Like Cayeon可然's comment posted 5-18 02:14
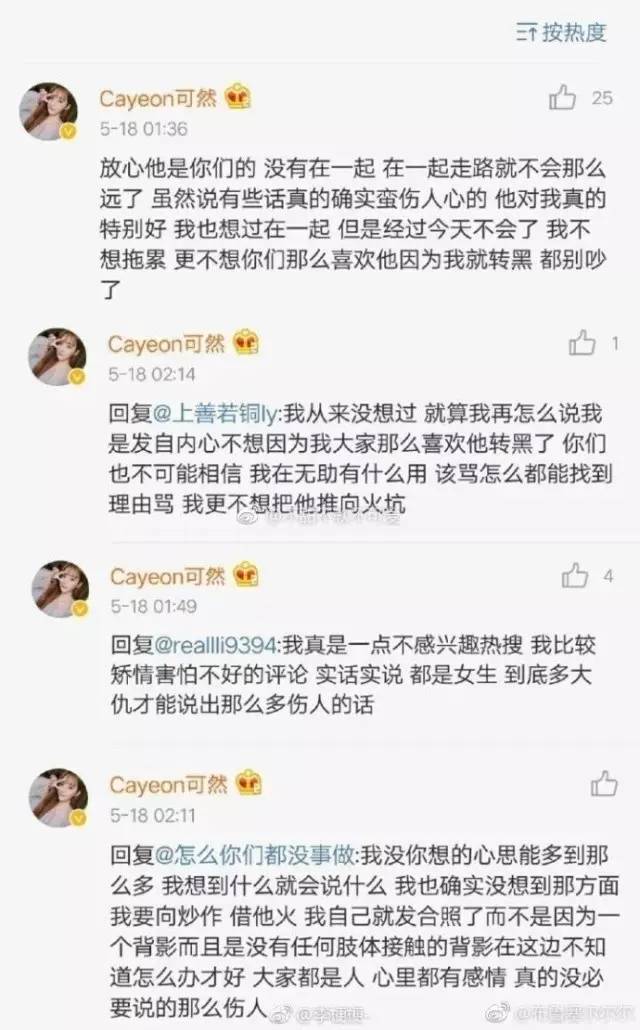The image size is (640, 1030). 582,344
